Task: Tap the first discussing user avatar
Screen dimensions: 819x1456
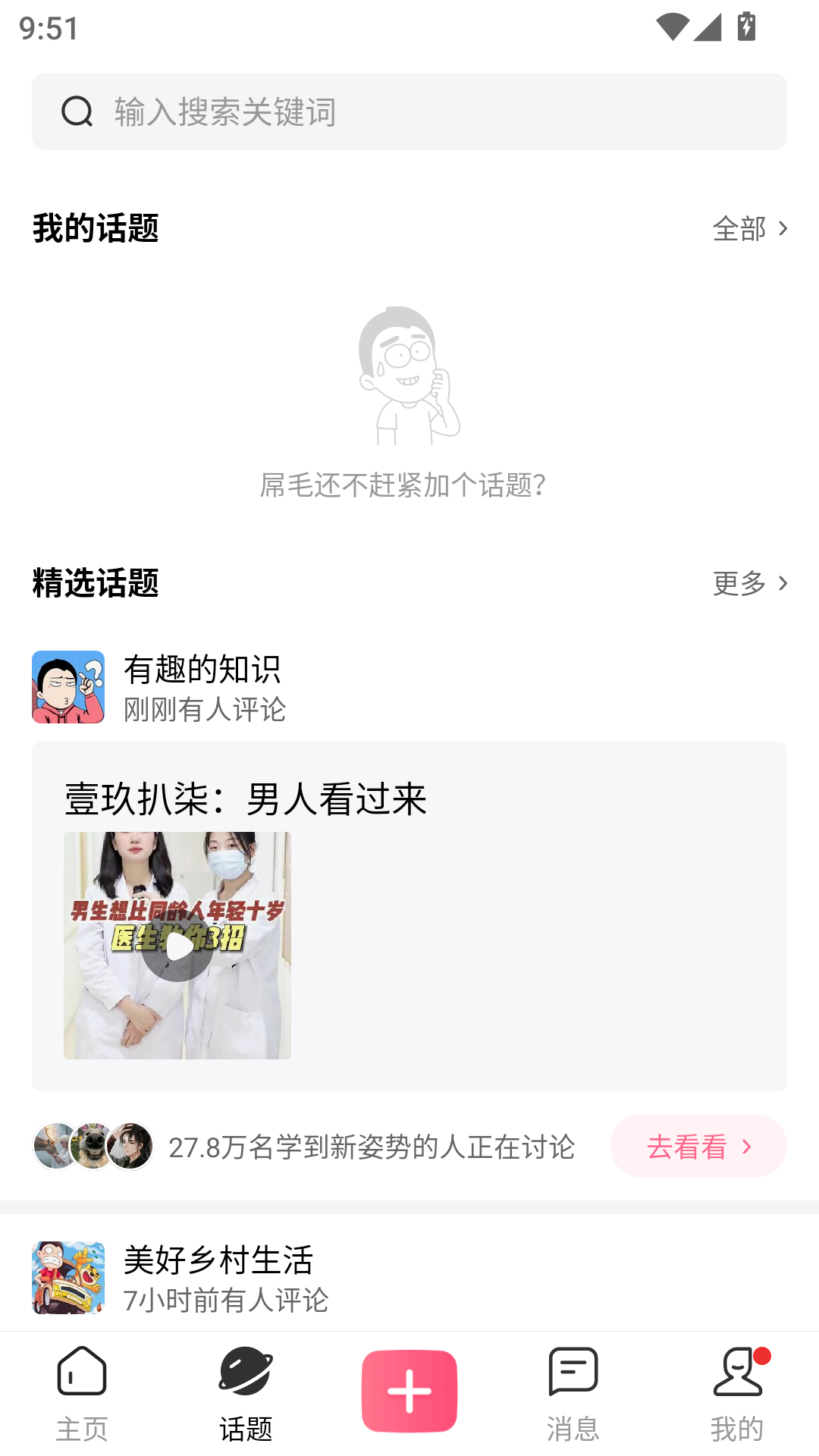Action: 52,1147
